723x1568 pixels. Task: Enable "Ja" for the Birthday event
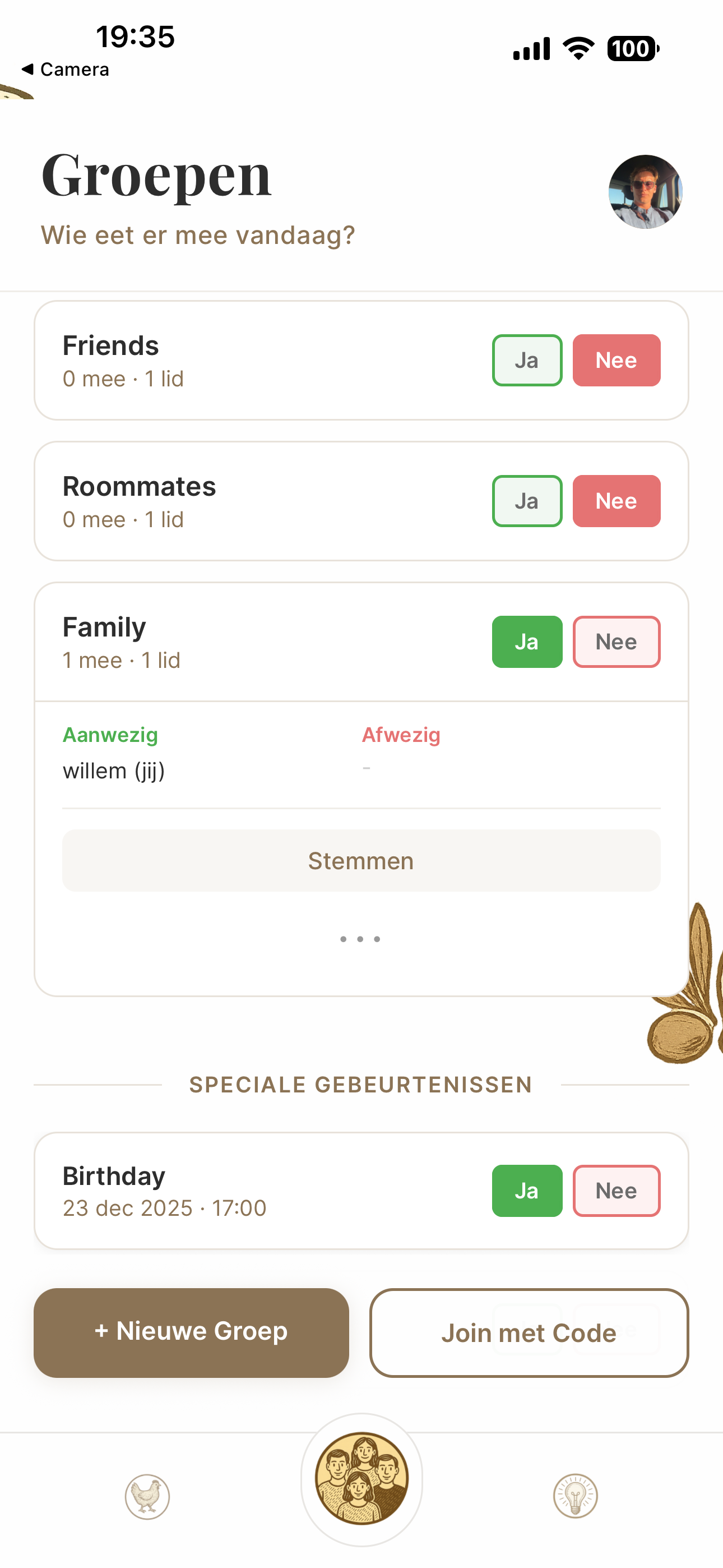(526, 1191)
